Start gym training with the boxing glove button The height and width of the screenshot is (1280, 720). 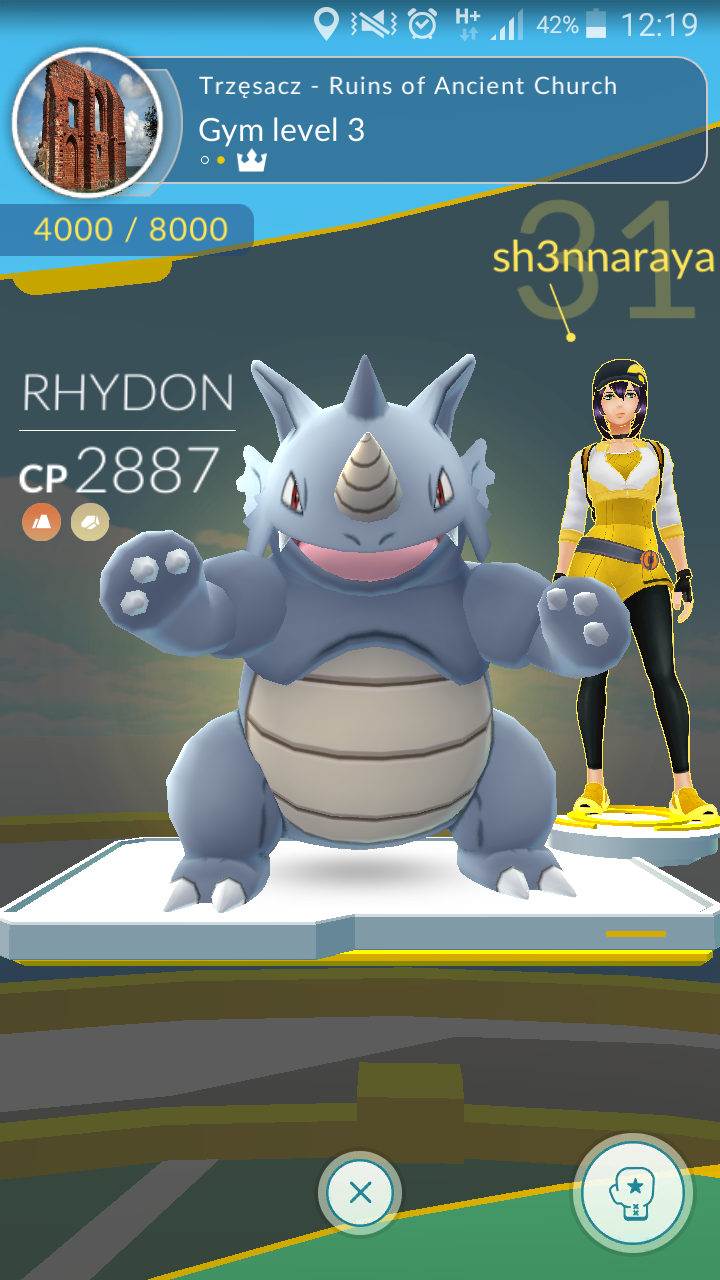click(633, 1193)
